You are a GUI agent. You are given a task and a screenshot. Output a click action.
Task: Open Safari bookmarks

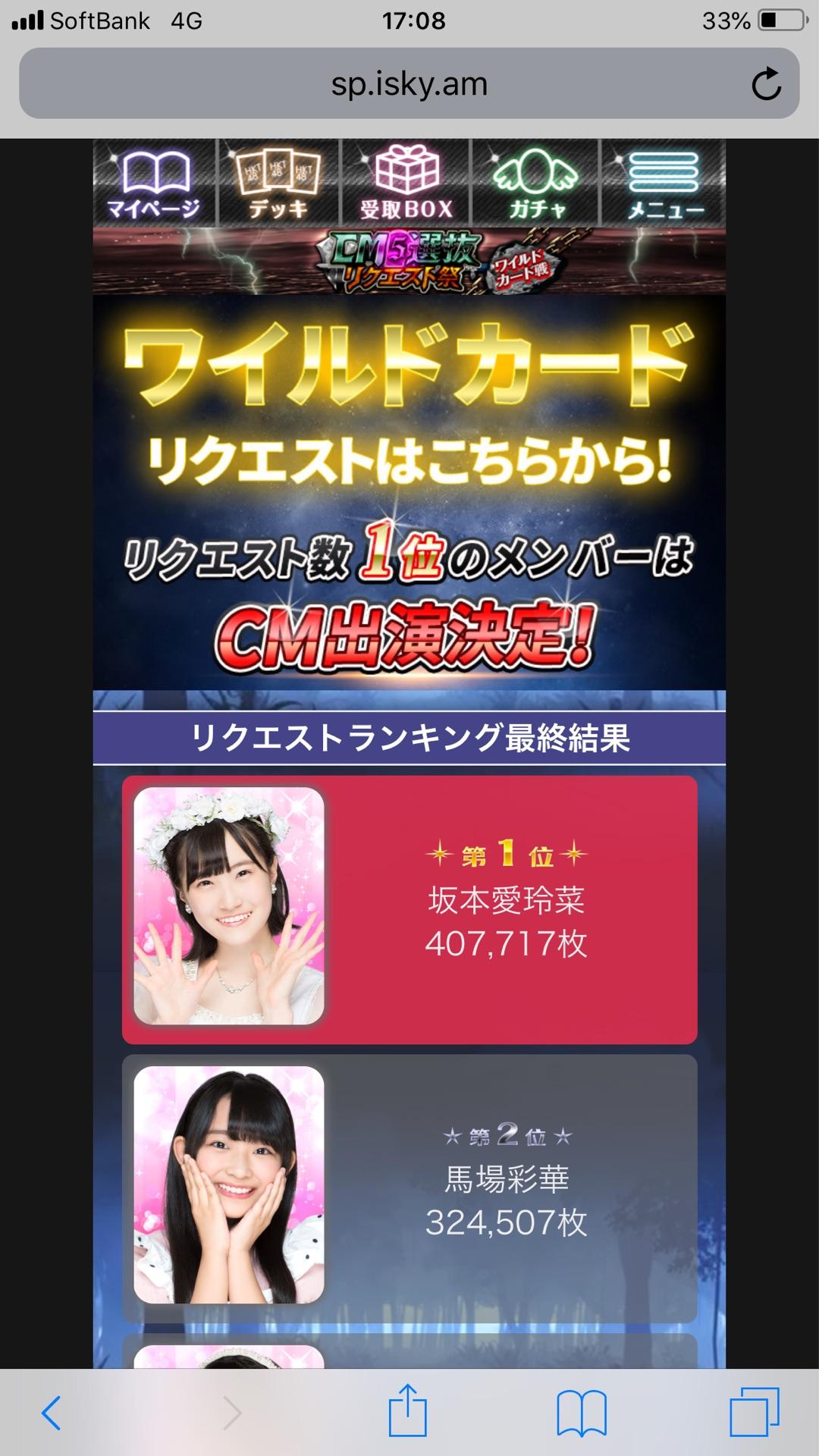point(582,1413)
